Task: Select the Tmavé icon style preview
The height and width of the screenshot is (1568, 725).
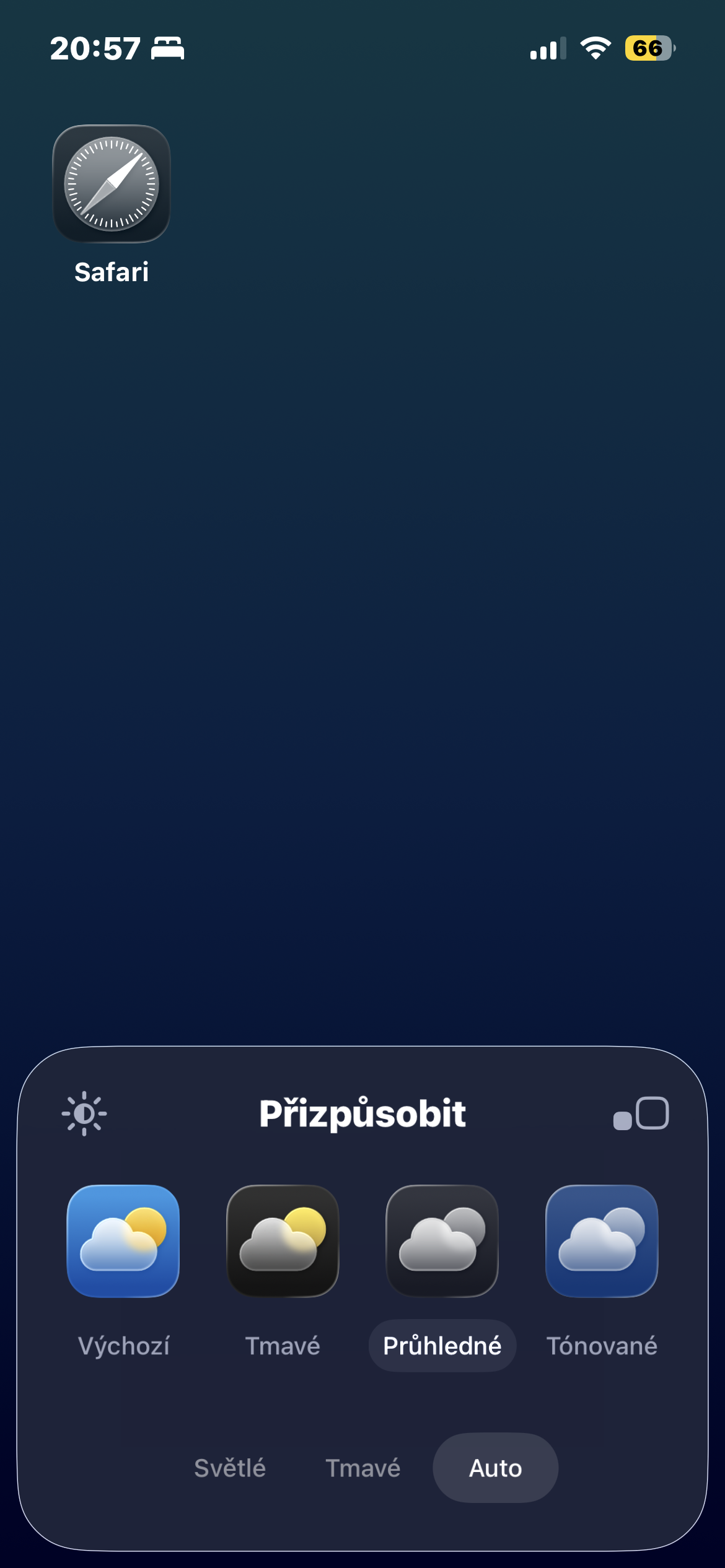Action: point(283,1240)
